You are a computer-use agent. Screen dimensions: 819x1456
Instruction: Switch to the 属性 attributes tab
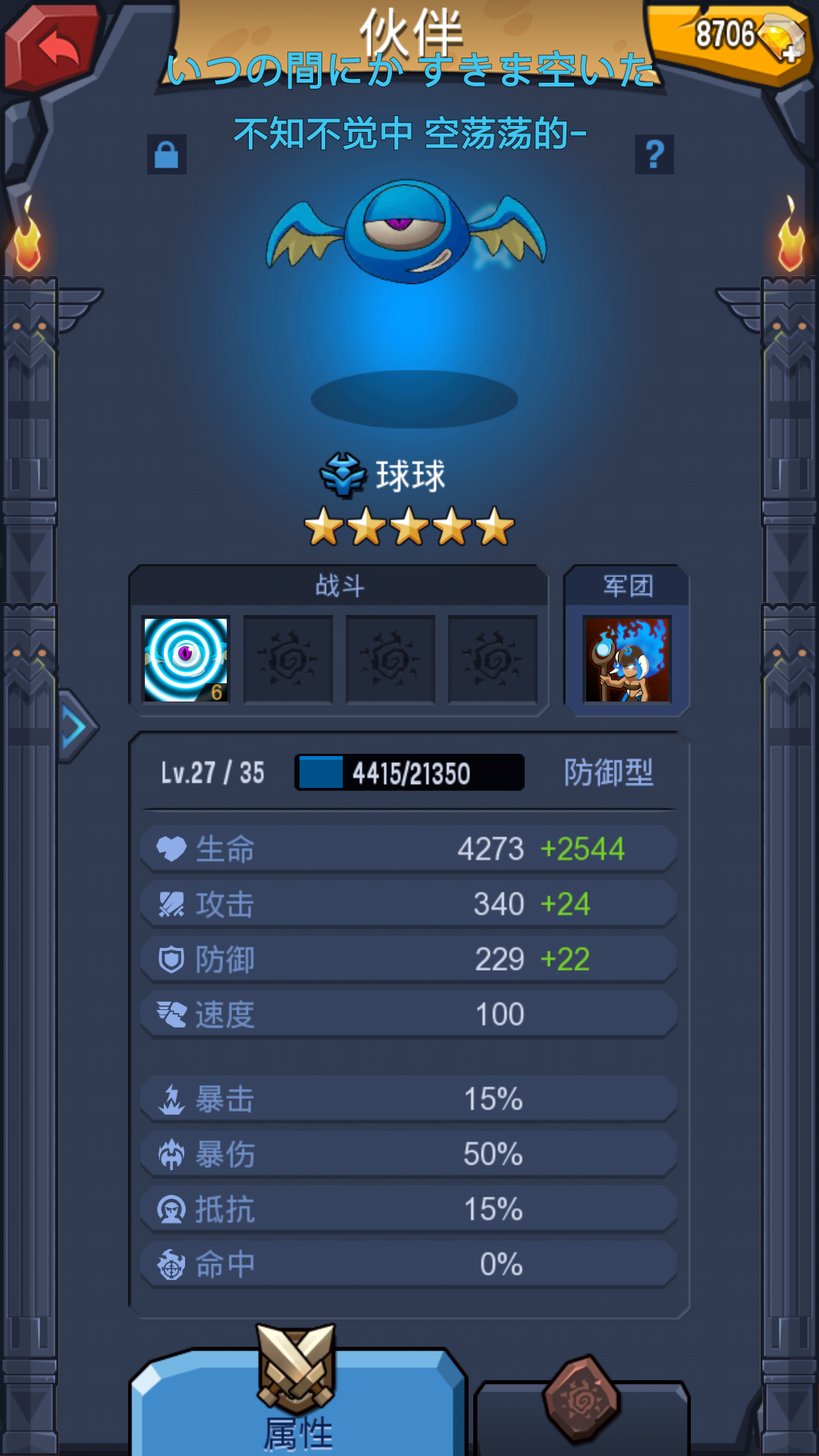tap(297, 1403)
